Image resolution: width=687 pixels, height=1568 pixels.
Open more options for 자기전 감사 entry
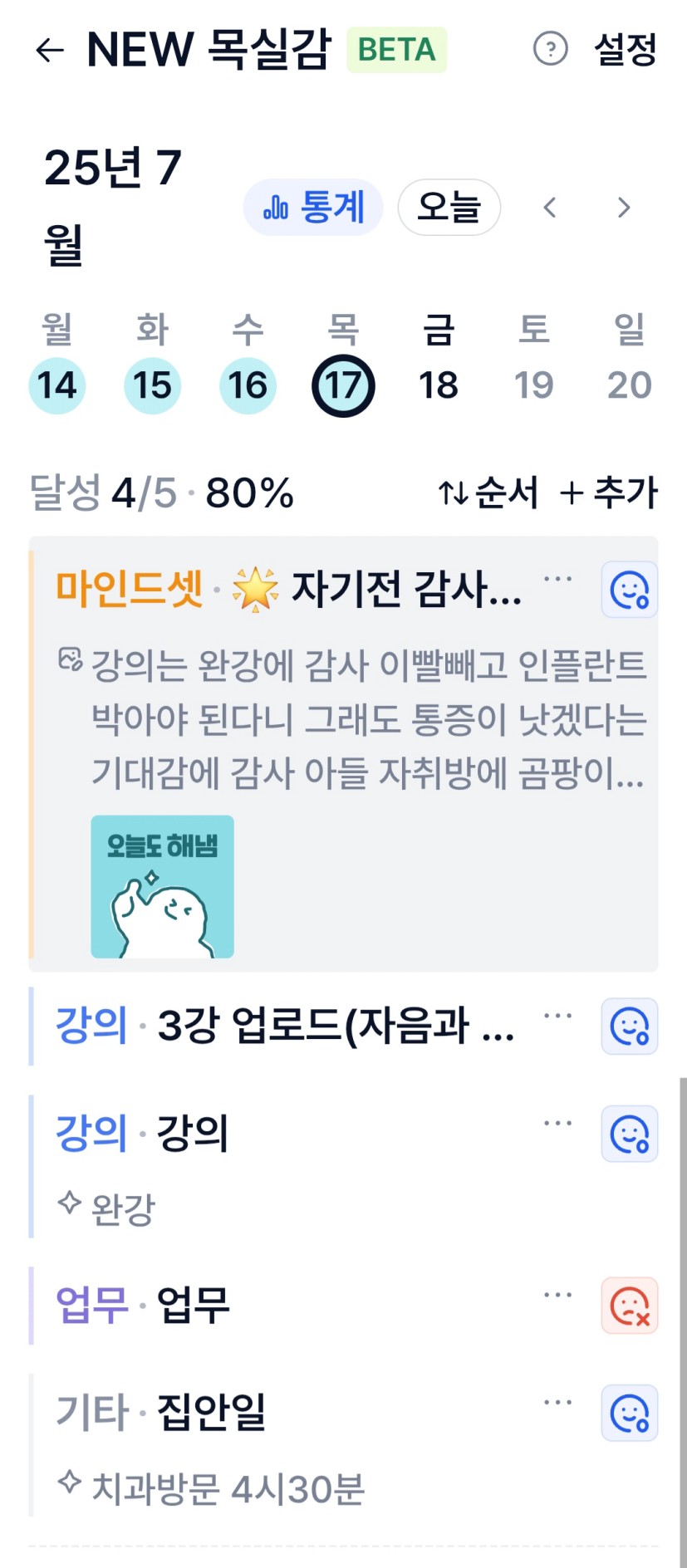(557, 580)
